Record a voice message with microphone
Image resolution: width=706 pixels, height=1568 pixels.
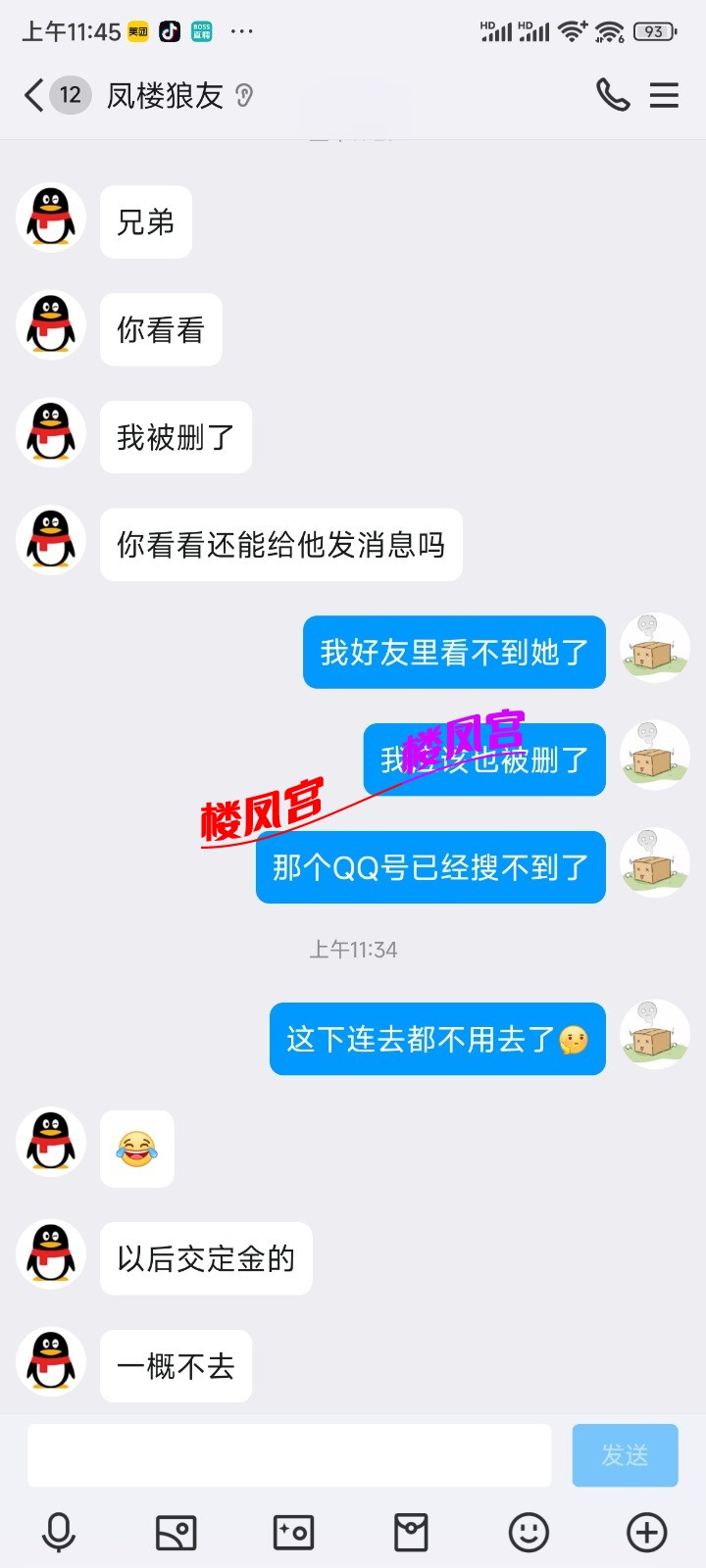(59, 1532)
